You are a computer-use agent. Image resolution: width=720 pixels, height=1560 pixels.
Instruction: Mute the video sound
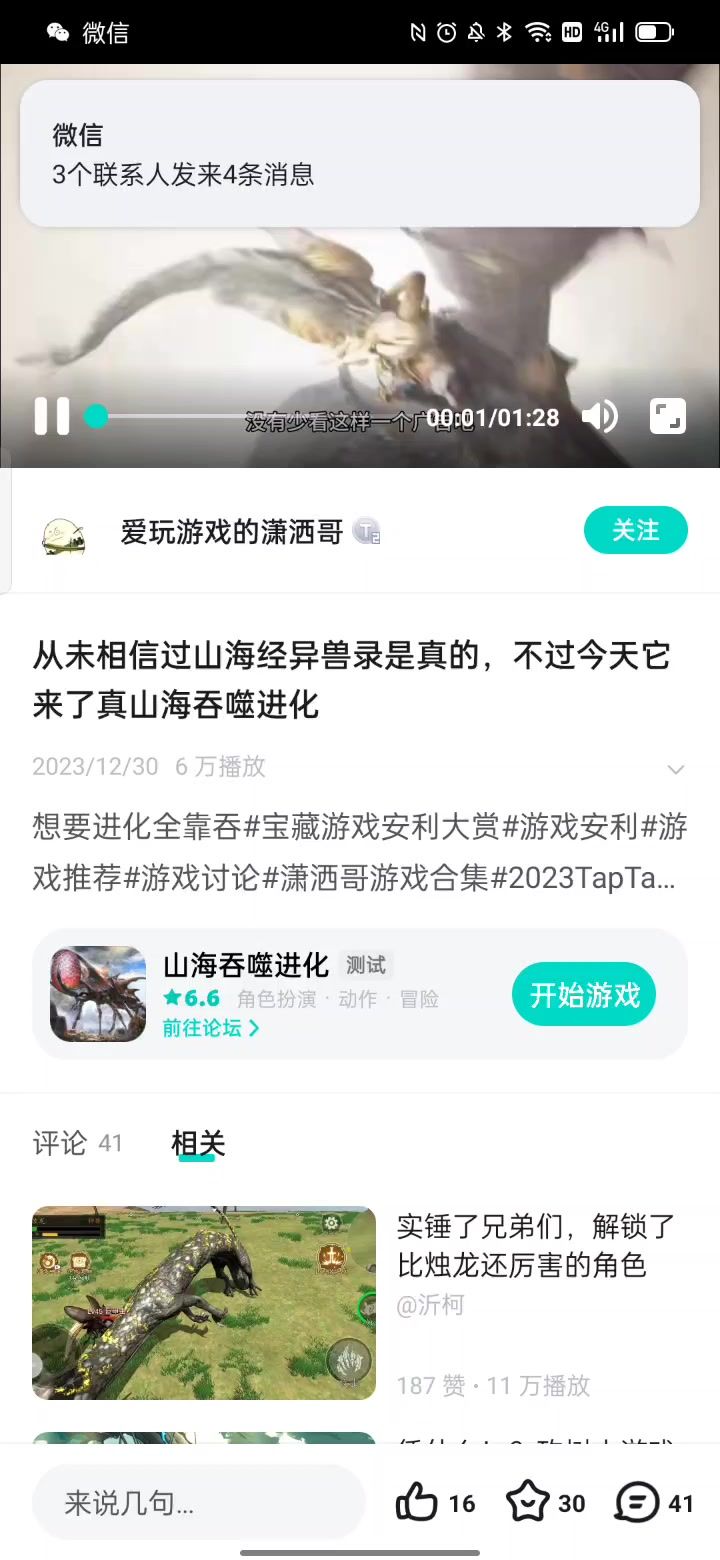[x=600, y=416]
